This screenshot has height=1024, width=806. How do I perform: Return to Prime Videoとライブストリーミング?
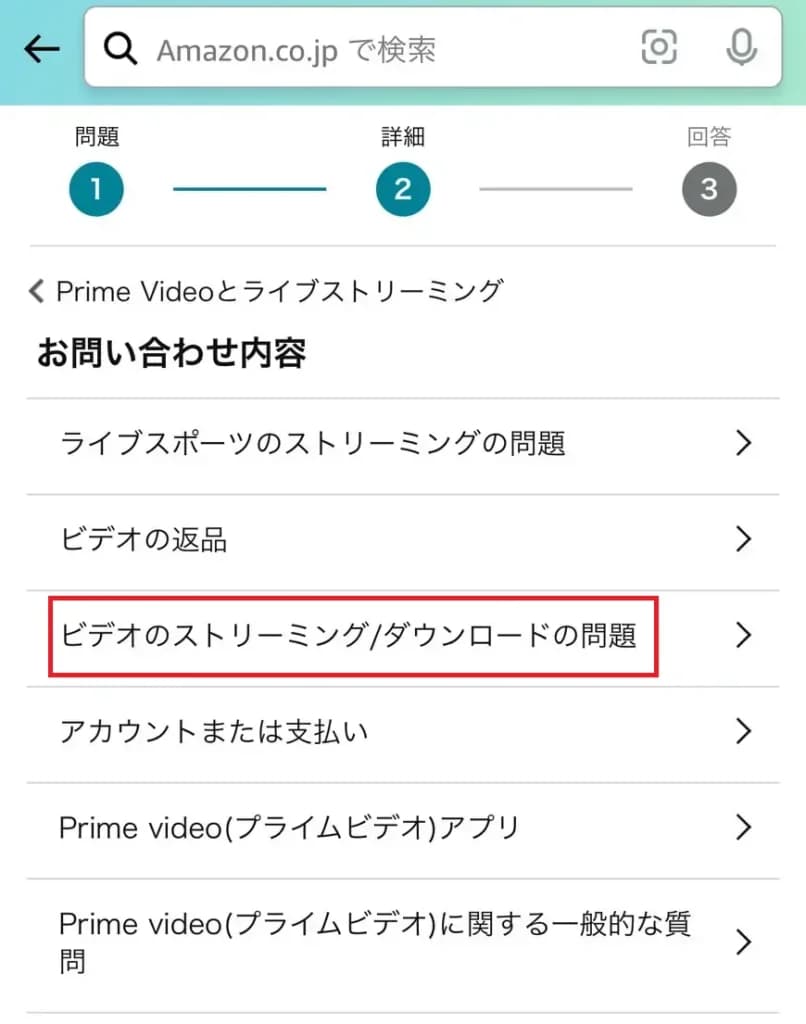click(266, 291)
